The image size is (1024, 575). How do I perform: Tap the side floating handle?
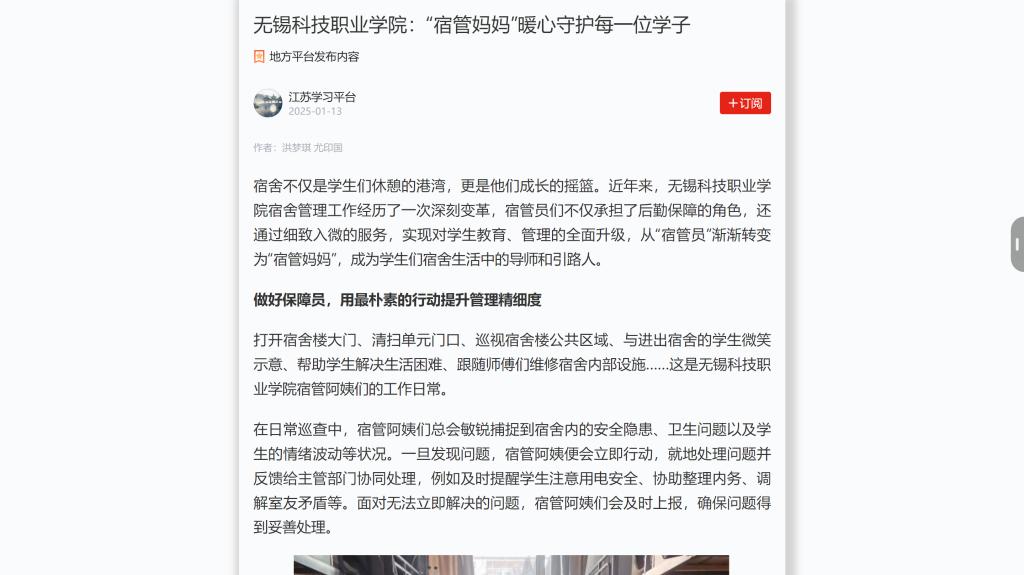click(1017, 244)
